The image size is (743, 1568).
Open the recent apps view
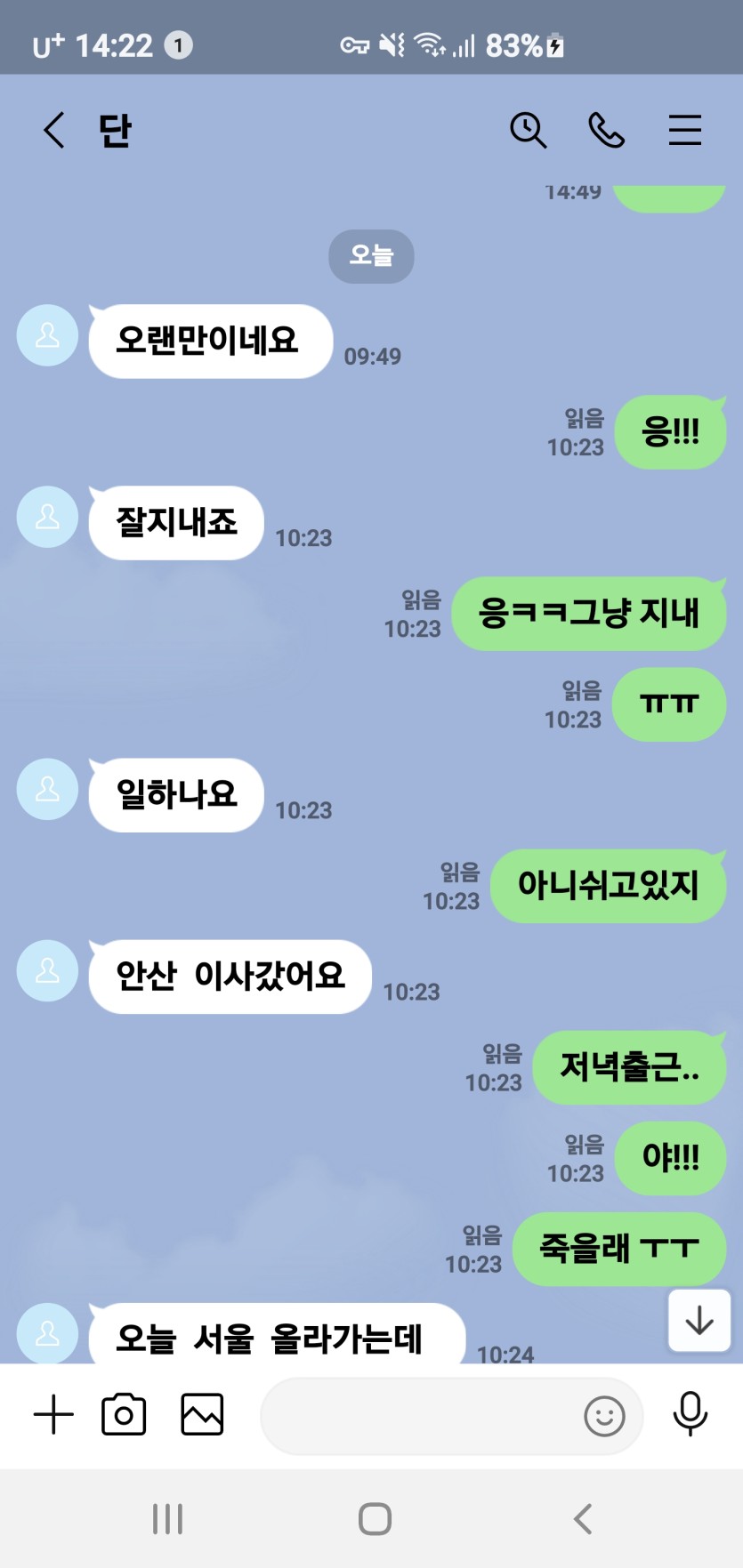(x=167, y=1519)
